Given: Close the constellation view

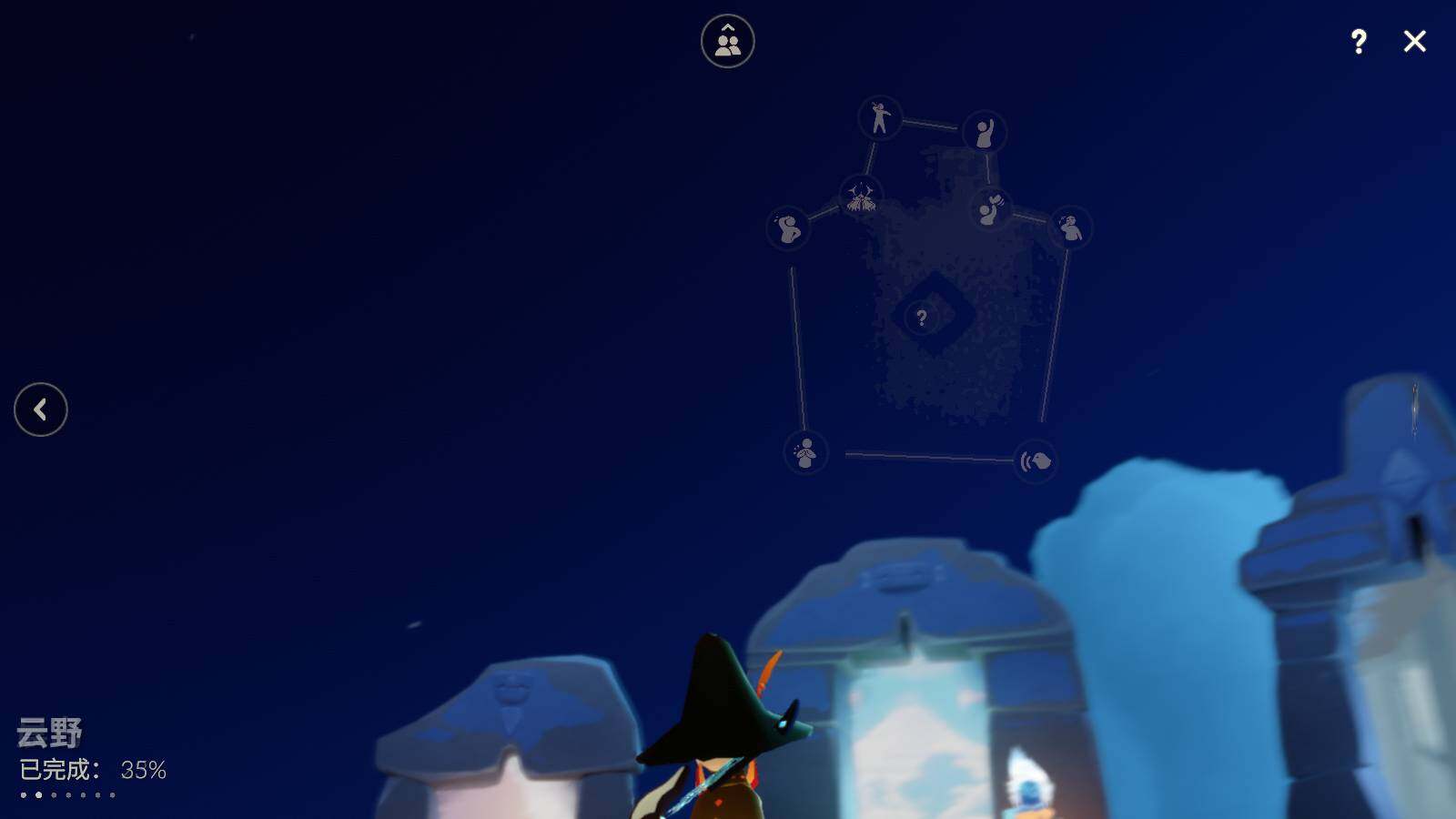Looking at the screenshot, I should click(x=1414, y=41).
